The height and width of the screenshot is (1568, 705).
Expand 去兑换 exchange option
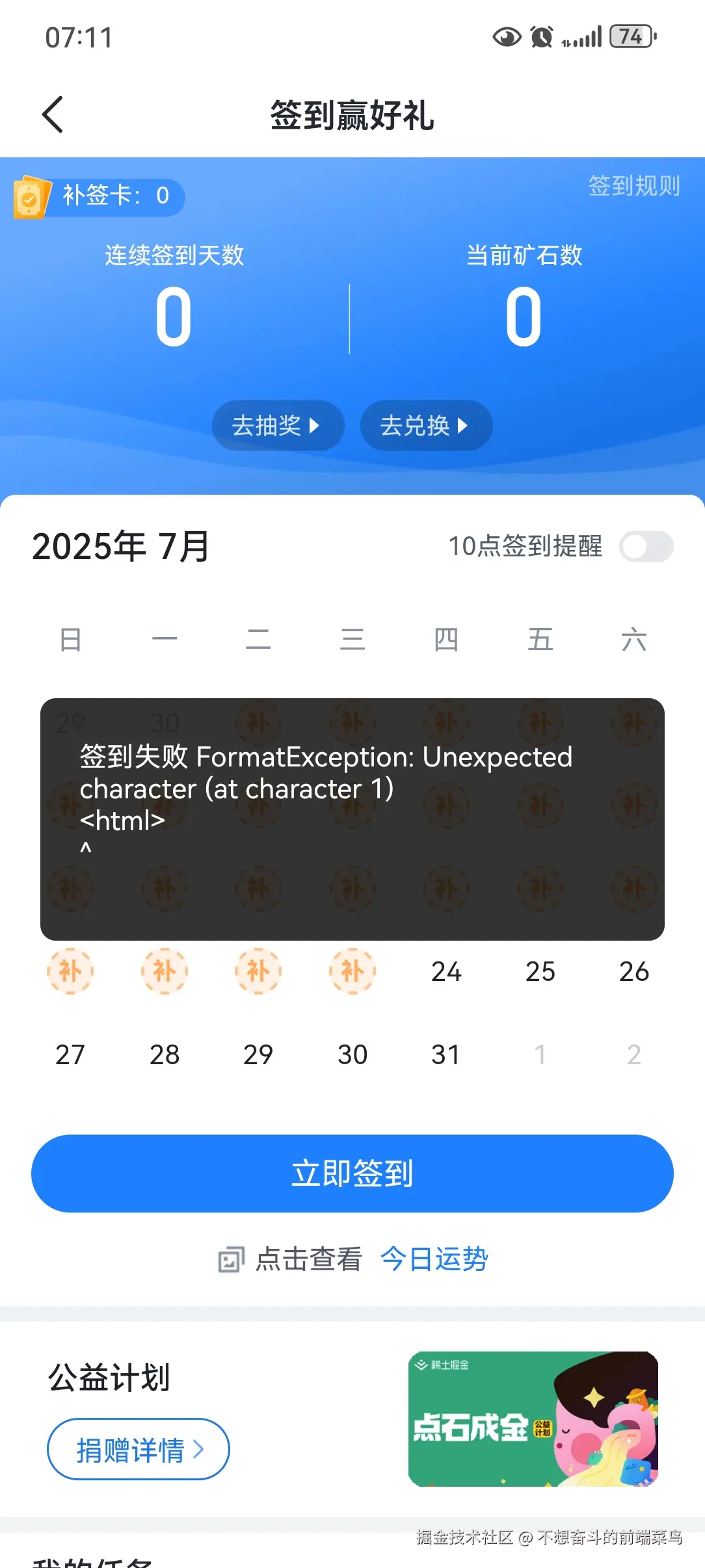click(426, 425)
